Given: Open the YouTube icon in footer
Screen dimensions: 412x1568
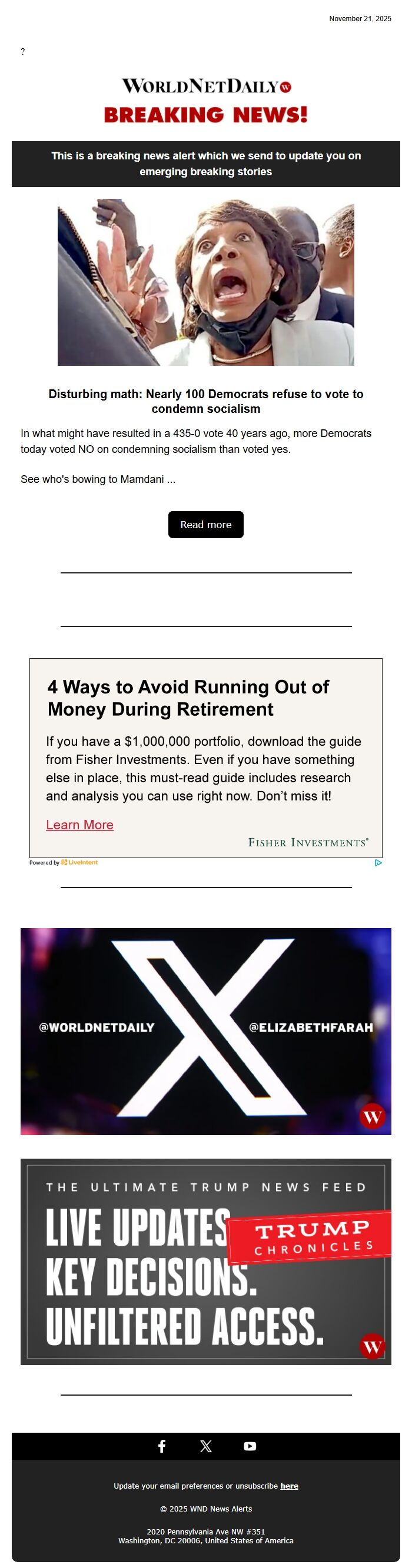Looking at the screenshot, I should pyautogui.click(x=250, y=1446).
